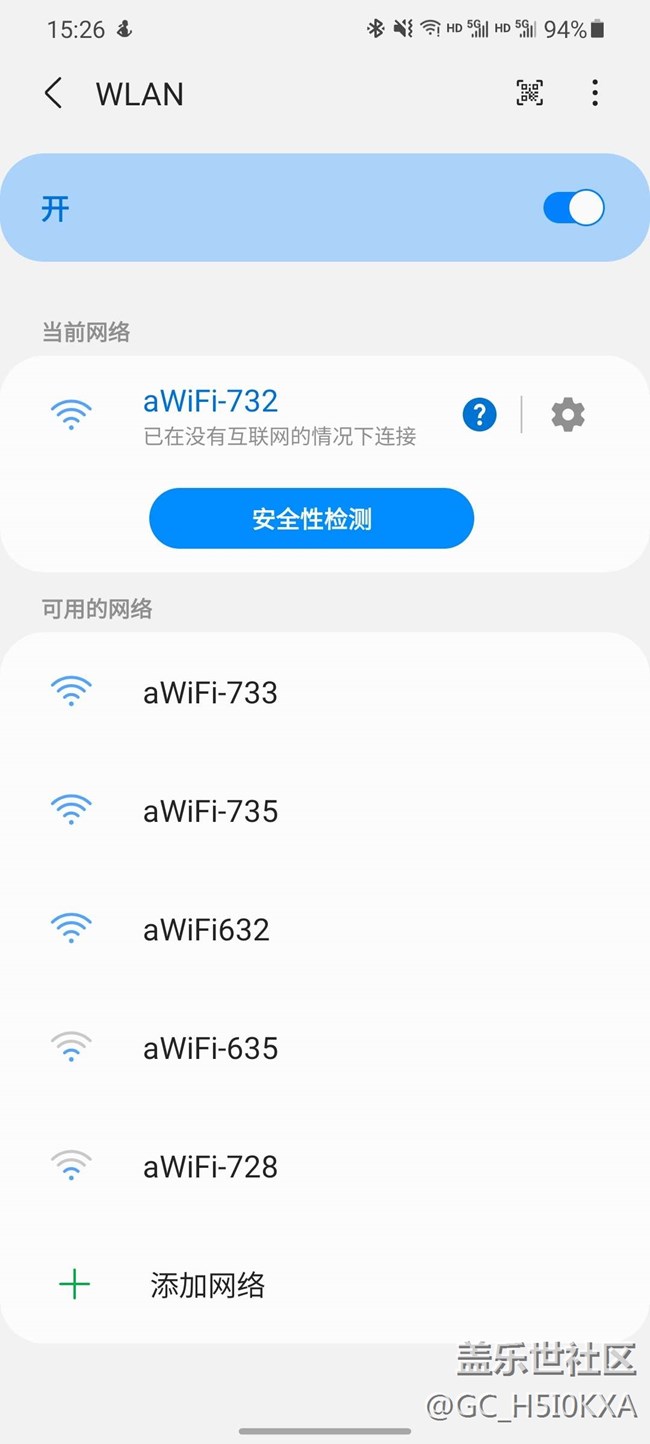The height and width of the screenshot is (1444, 650).
Task: Turn off the WLAN switch
Action: pyautogui.click(x=574, y=208)
